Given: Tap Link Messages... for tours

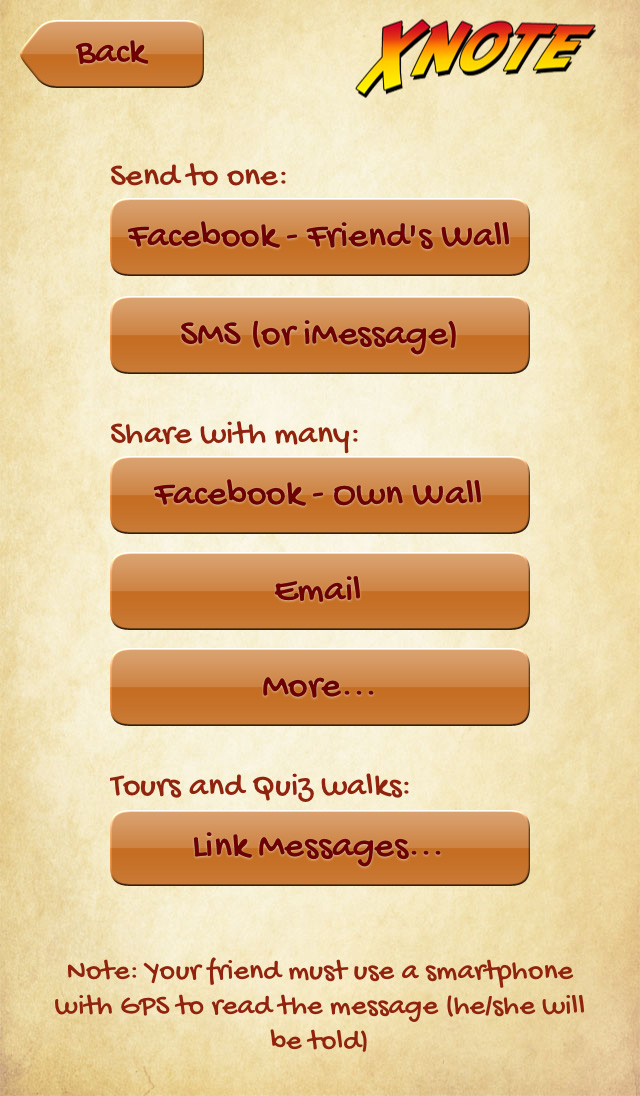Looking at the screenshot, I should pos(319,847).
